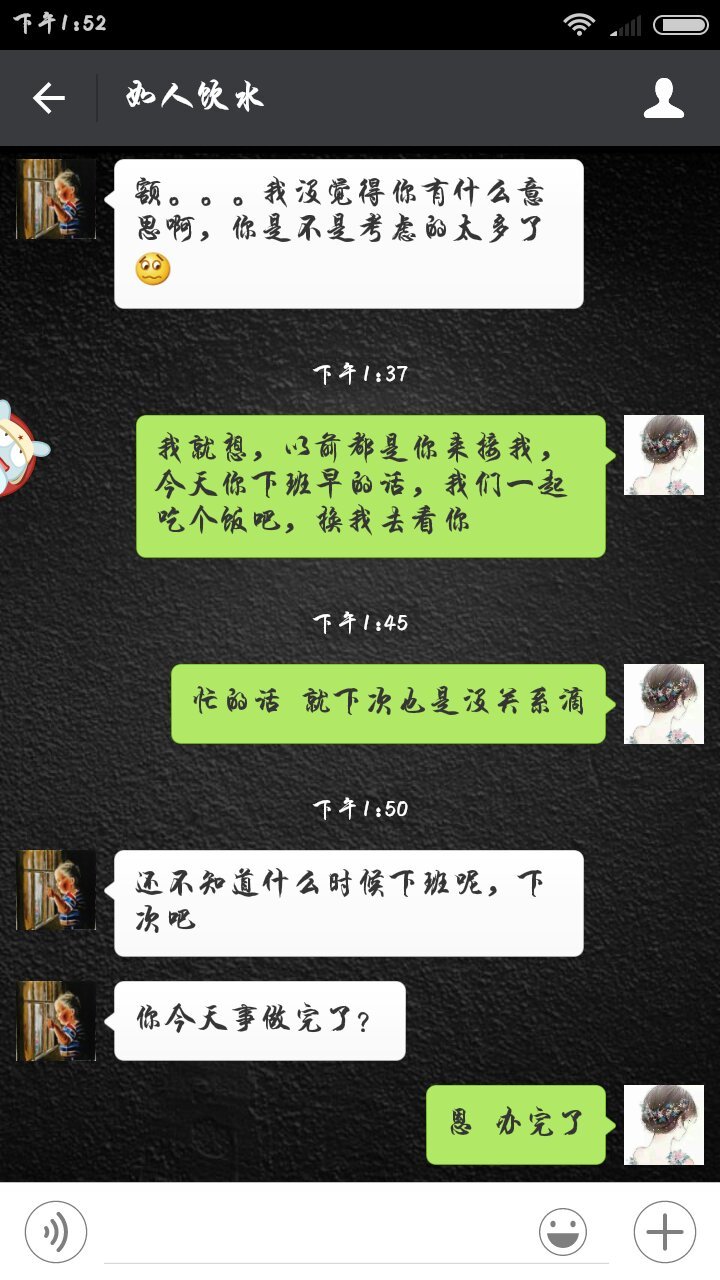The image size is (720, 1280).
Task: Open the avatar next to "忙的话 就下次也是没关系滴"
Action: point(664,704)
